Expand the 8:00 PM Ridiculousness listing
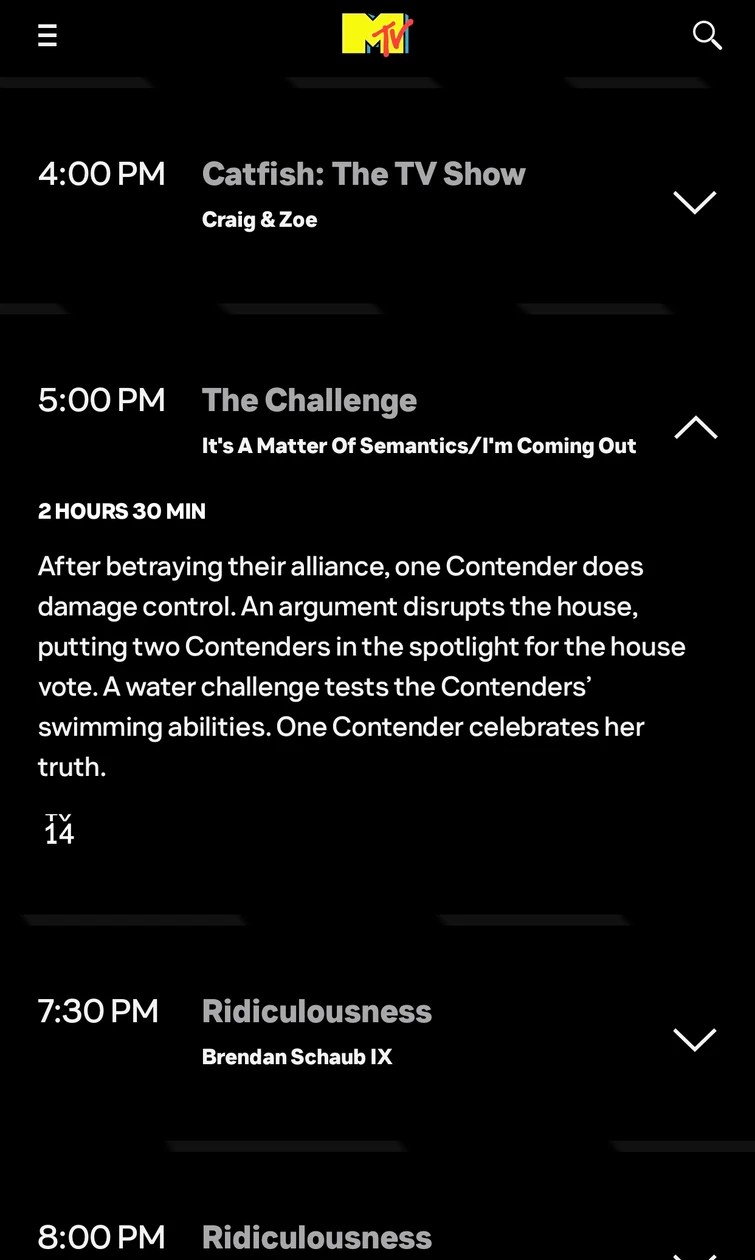 coord(695,1255)
